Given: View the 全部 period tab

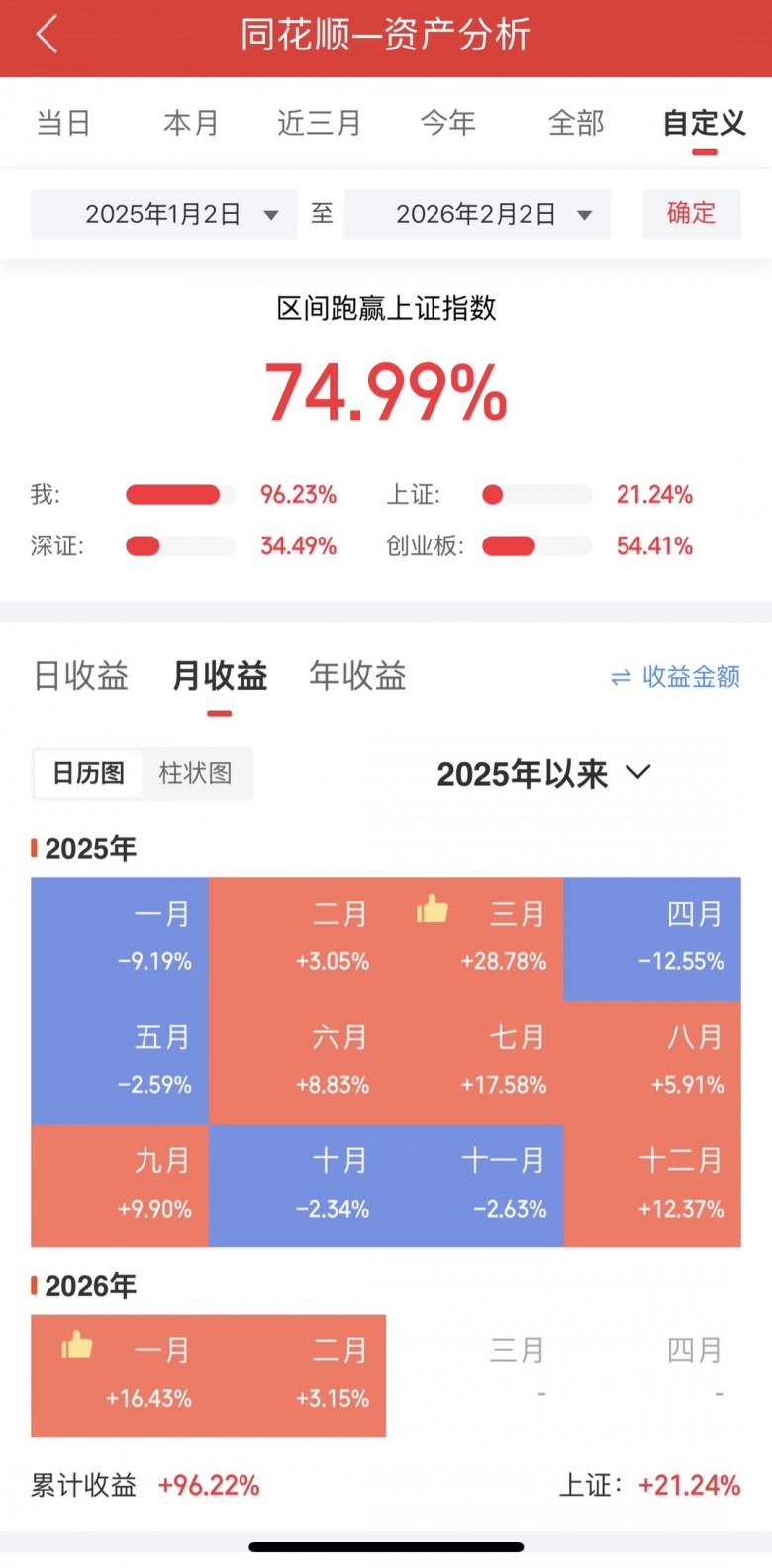Looking at the screenshot, I should [576, 124].
